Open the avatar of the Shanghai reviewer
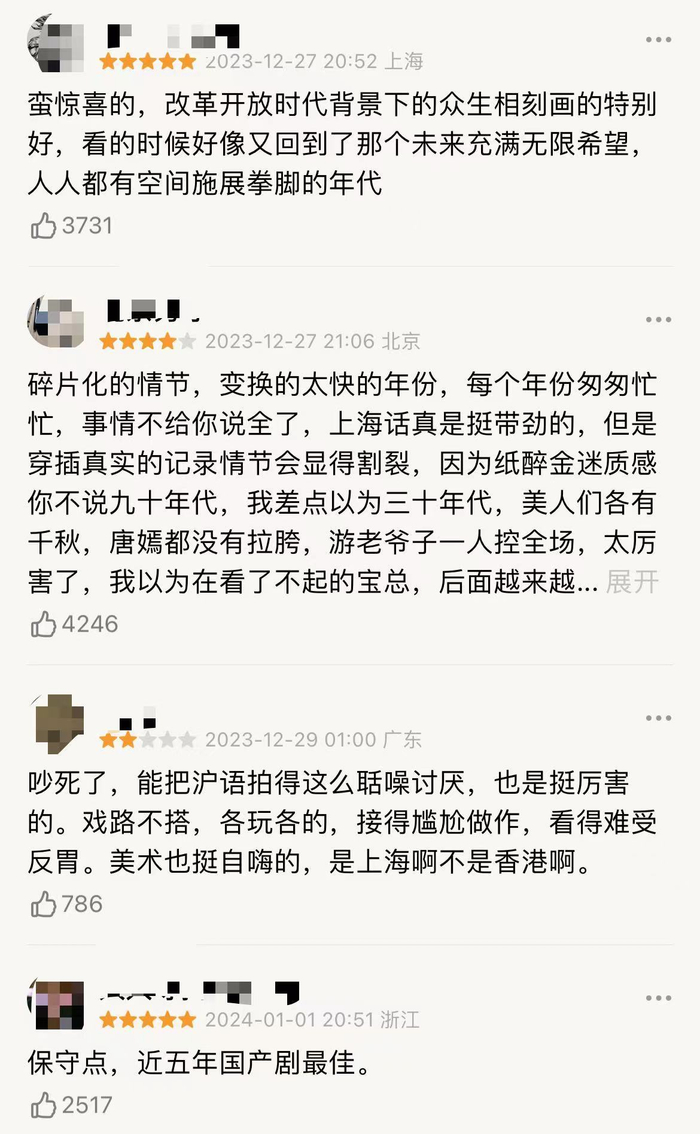This screenshot has width=700, height=1134. click(x=56, y=44)
